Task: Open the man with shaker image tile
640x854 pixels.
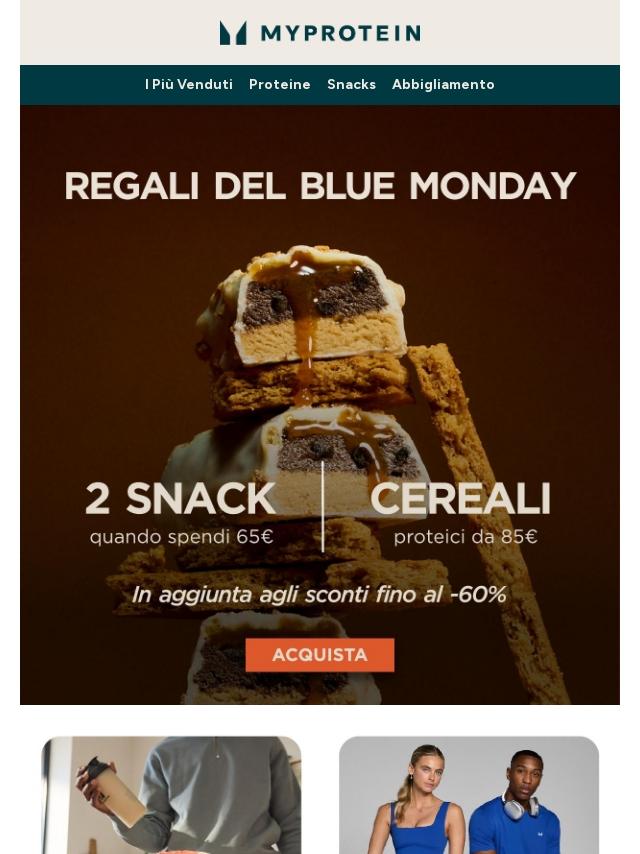Action: [171, 795]
